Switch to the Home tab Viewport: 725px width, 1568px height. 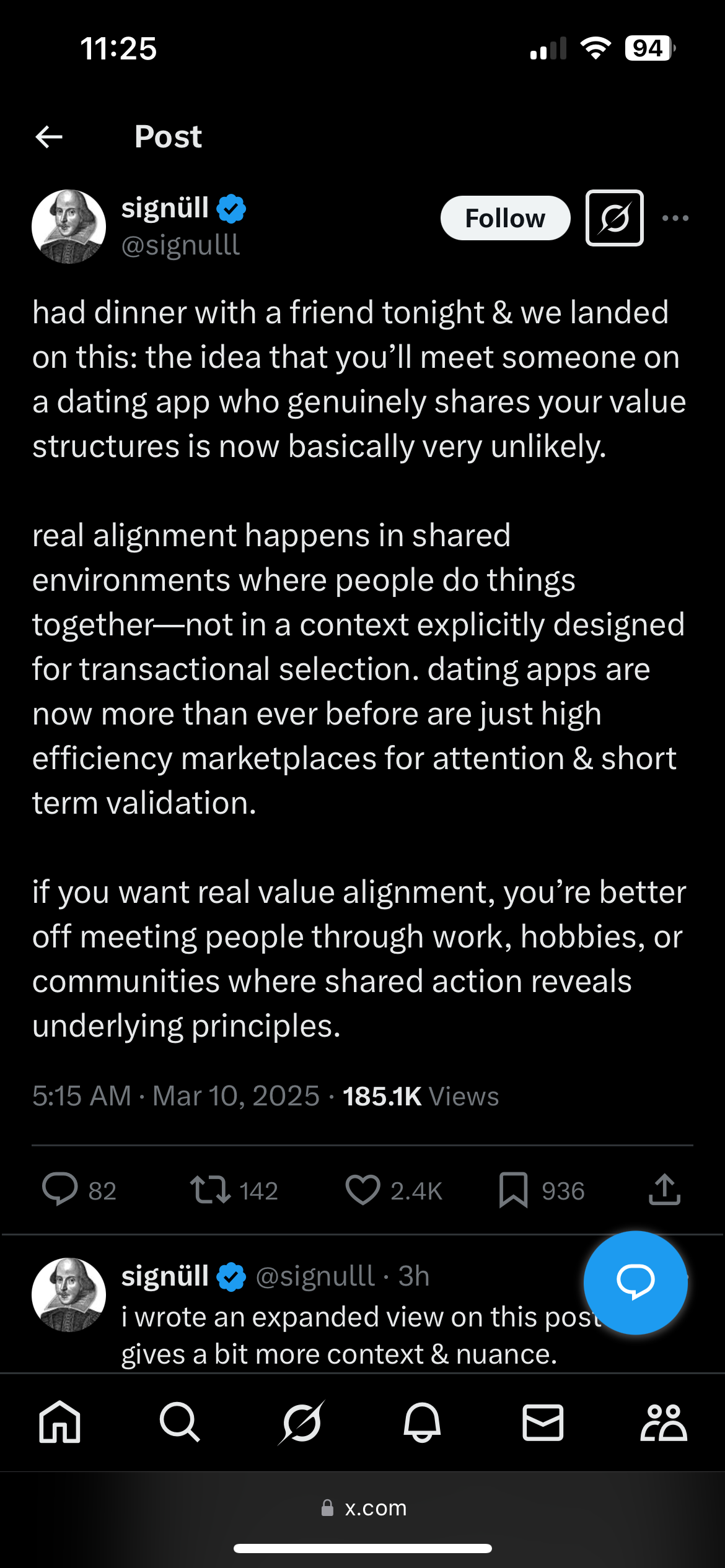(59, 1422)
